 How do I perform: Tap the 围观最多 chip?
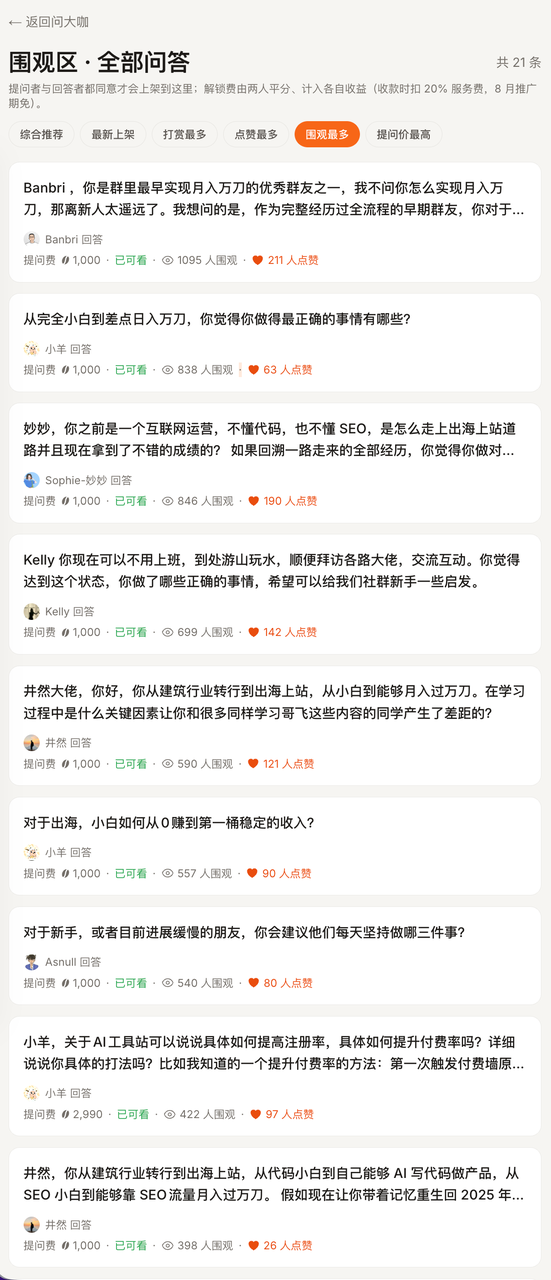pos(327,134)
